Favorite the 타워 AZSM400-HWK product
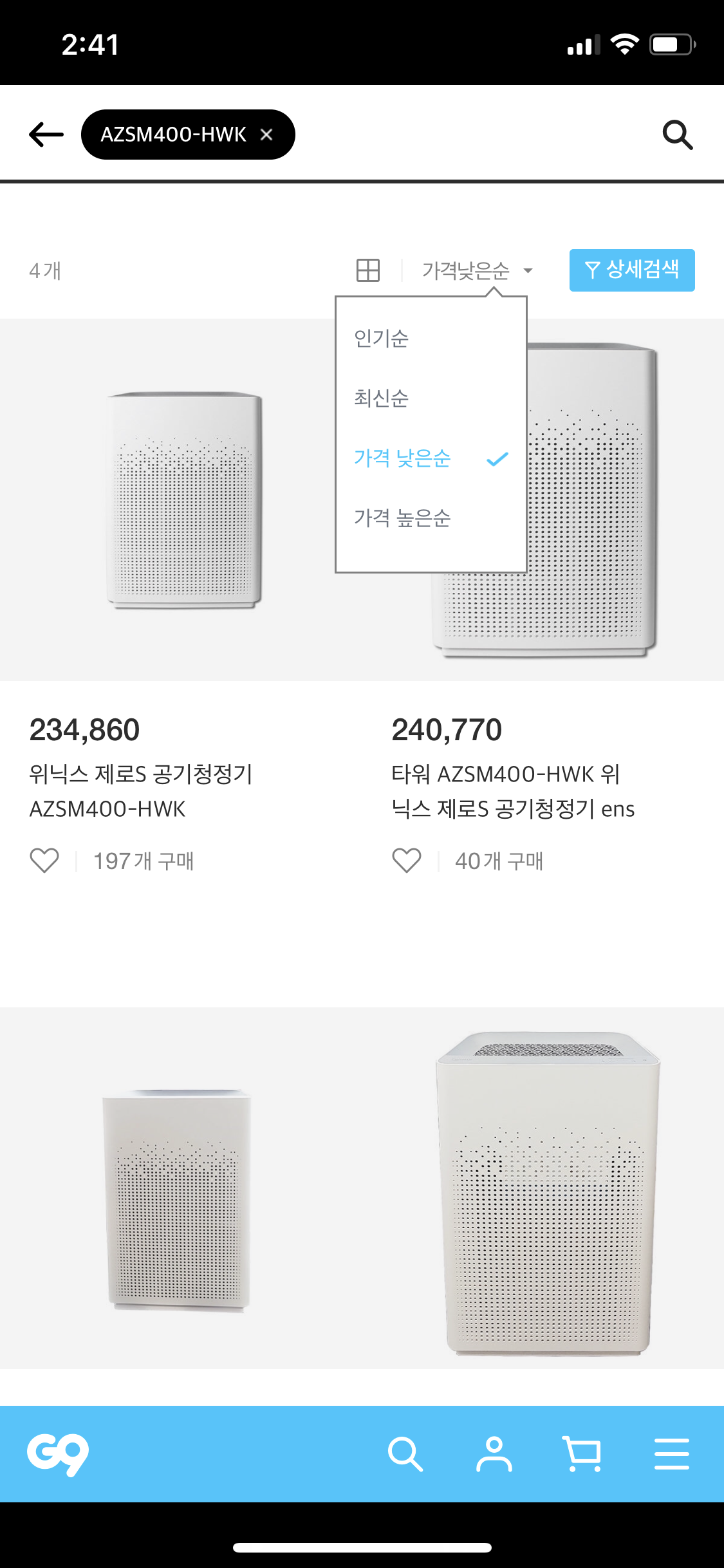 tap(405, 861)
